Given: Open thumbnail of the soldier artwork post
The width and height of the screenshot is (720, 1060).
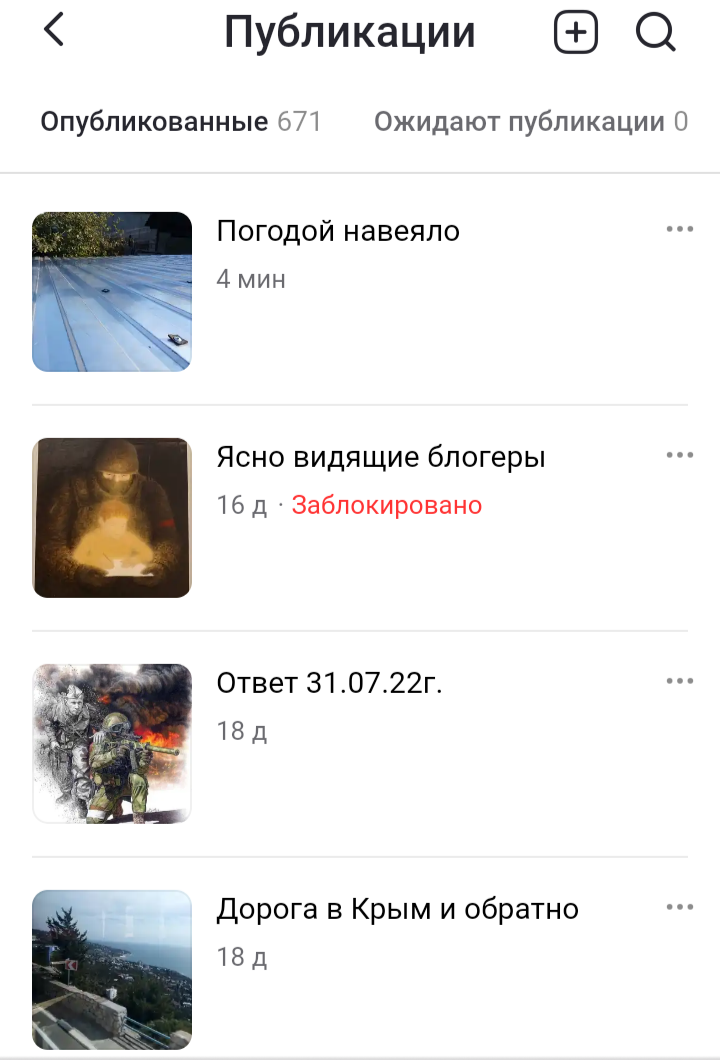Looking at the screenshot, I should click(x=111, y=743).
